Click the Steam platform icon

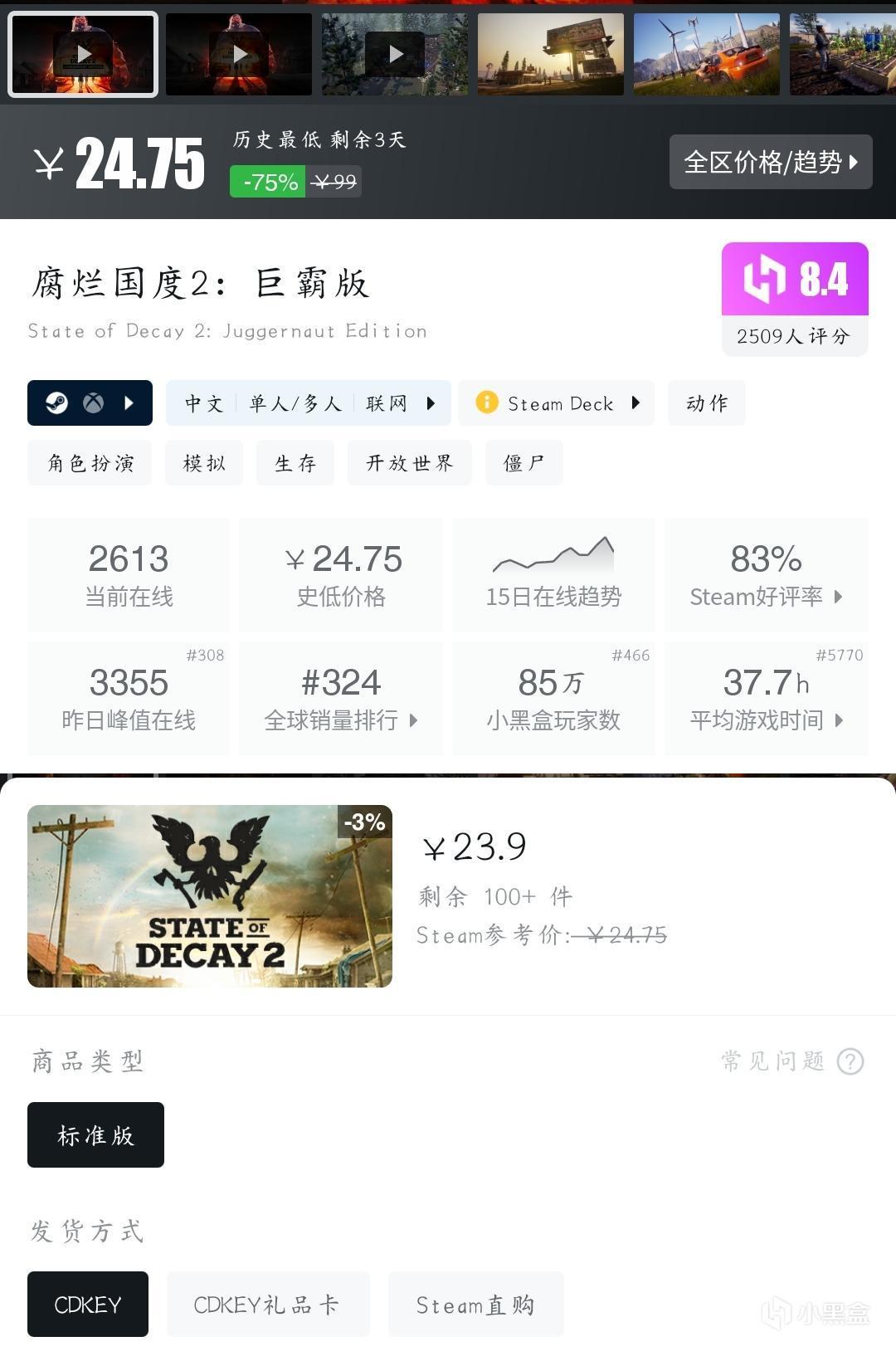[57, 402]
